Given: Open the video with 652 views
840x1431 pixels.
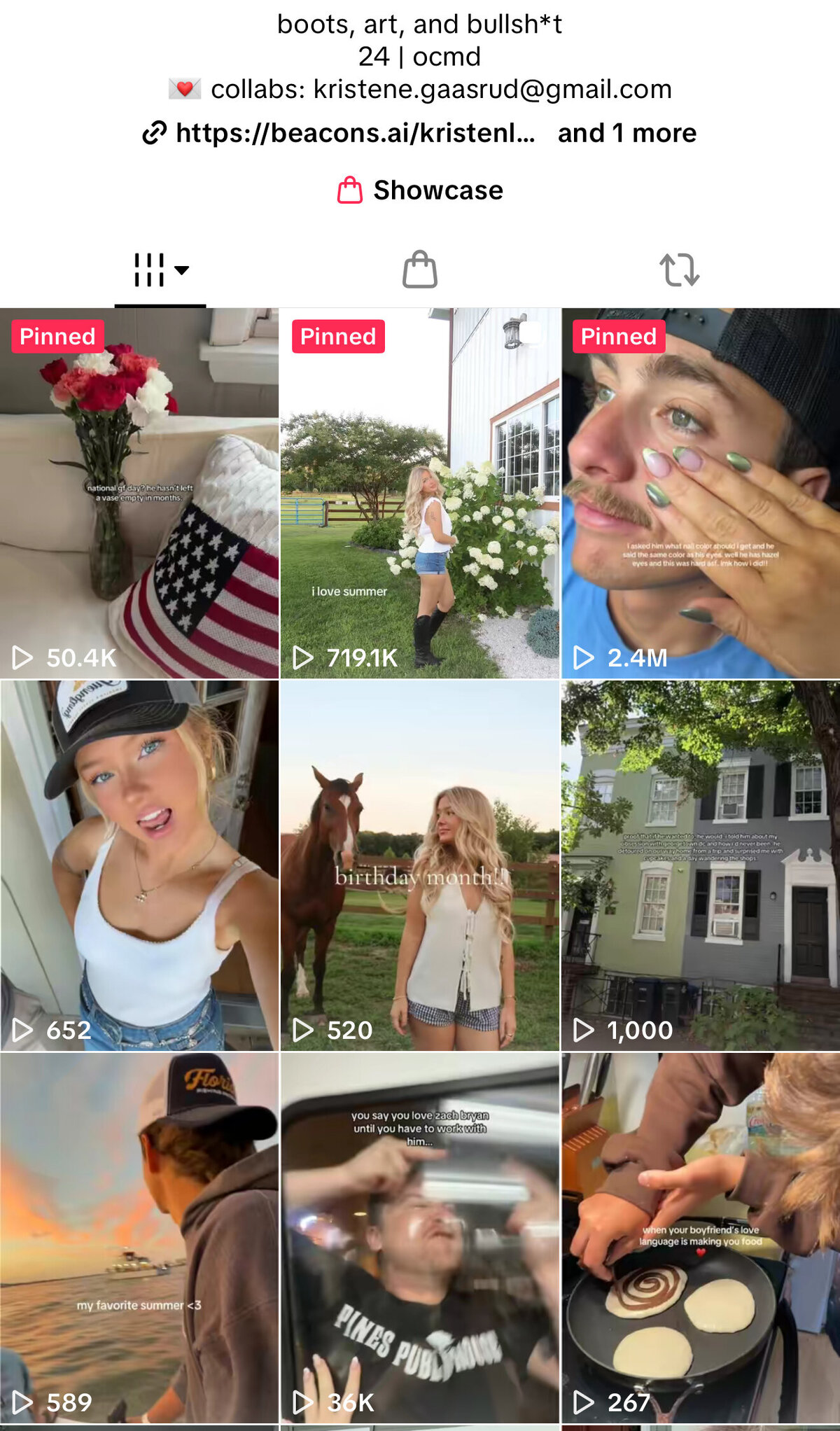Looking at the screenshot, I should pyautogui.click(x=139, y=865).
